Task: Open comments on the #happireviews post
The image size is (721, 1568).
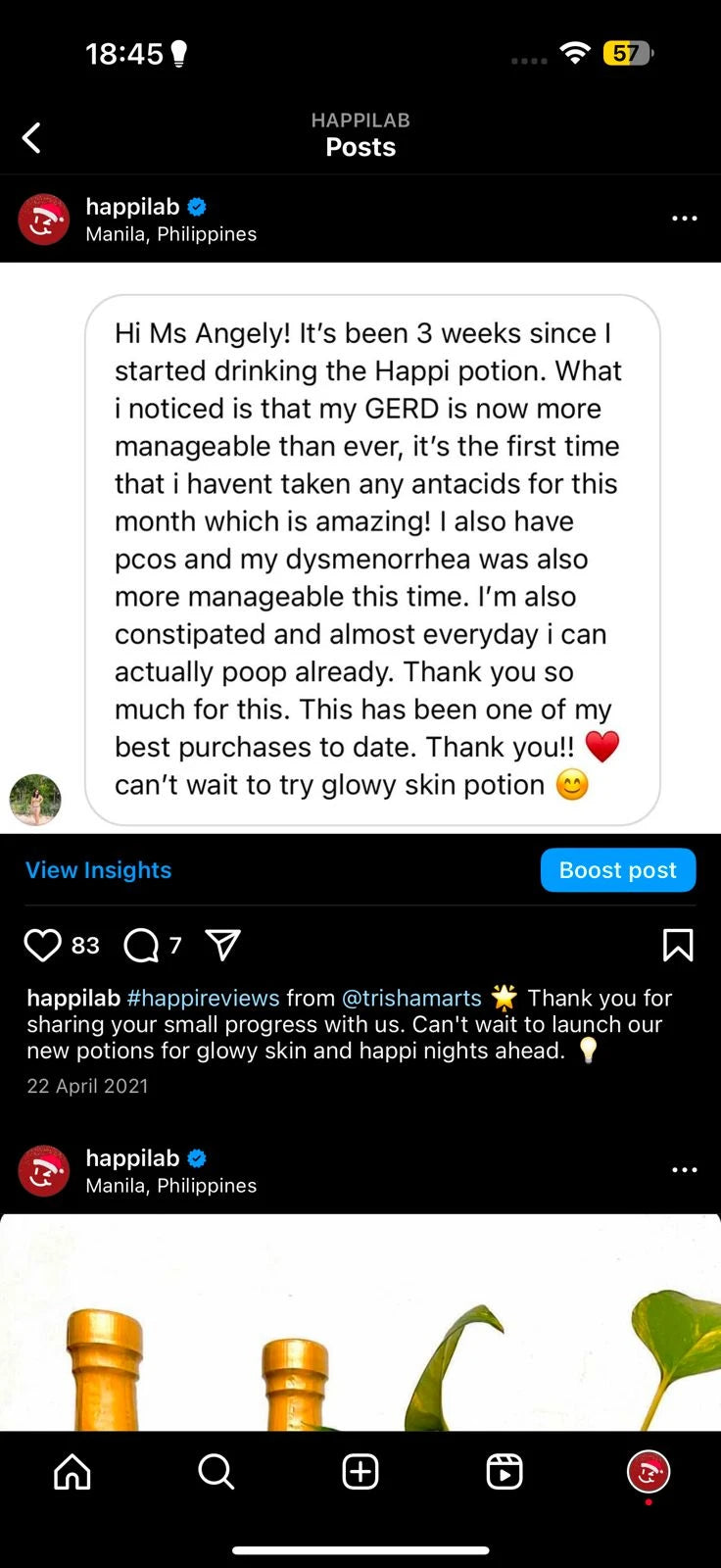Action: [x=141, y=946]
